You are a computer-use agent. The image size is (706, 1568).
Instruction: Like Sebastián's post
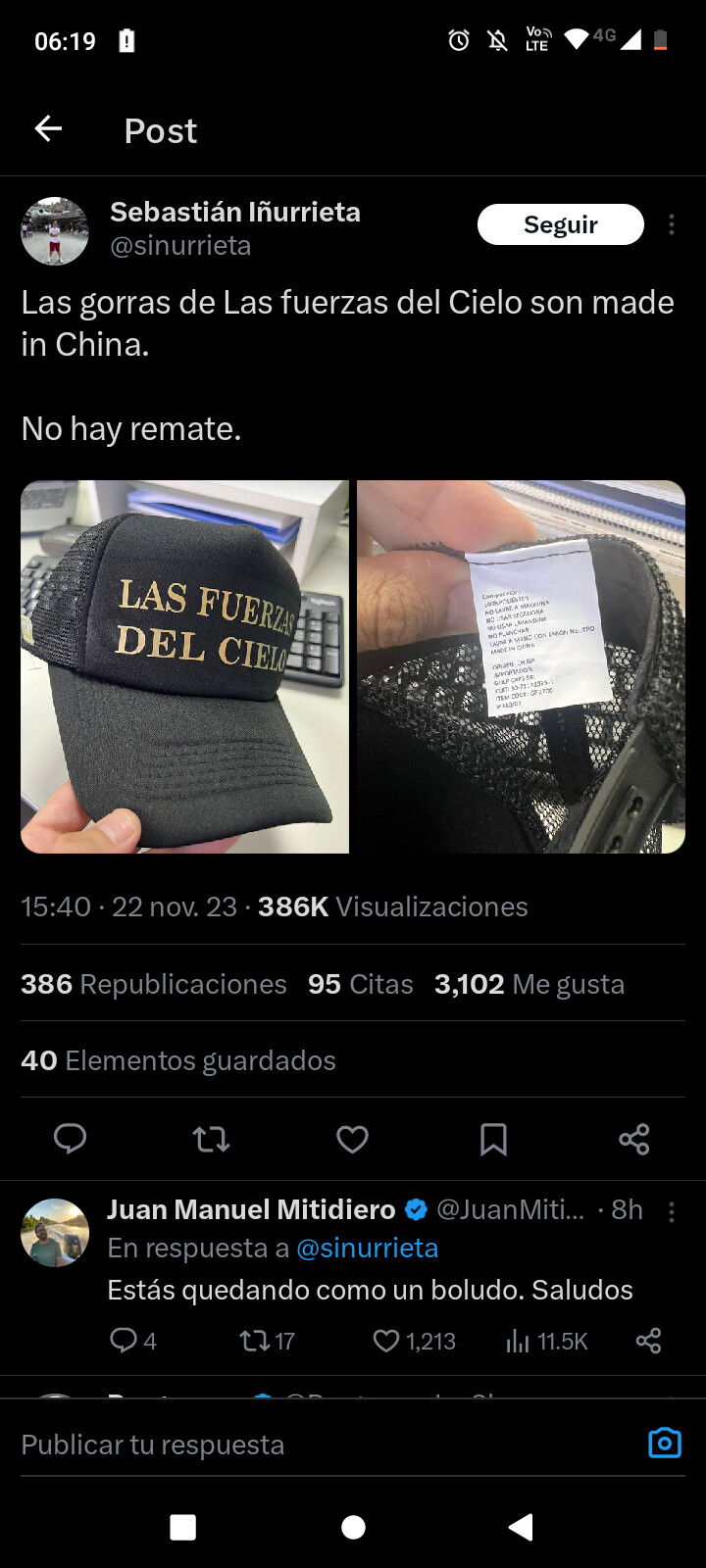click(x=352, y=1139)
